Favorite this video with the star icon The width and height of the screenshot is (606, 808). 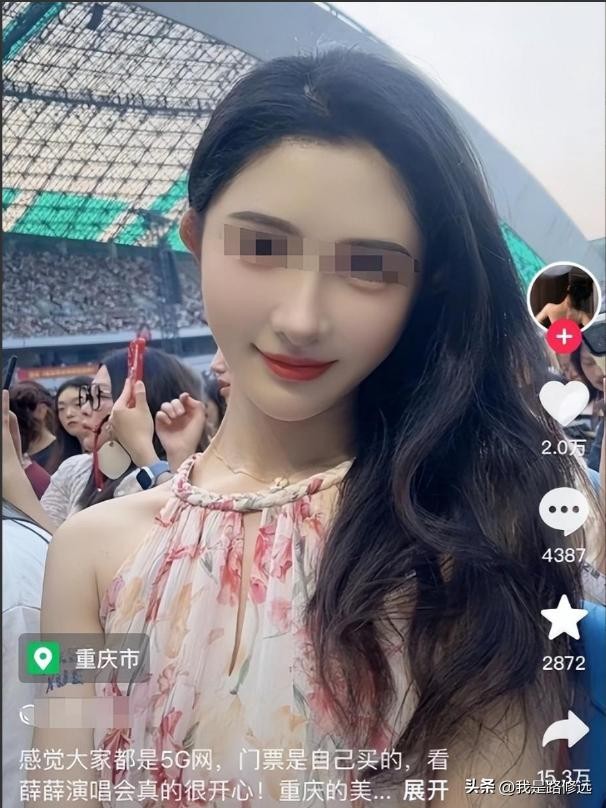(x=564, y=619)
